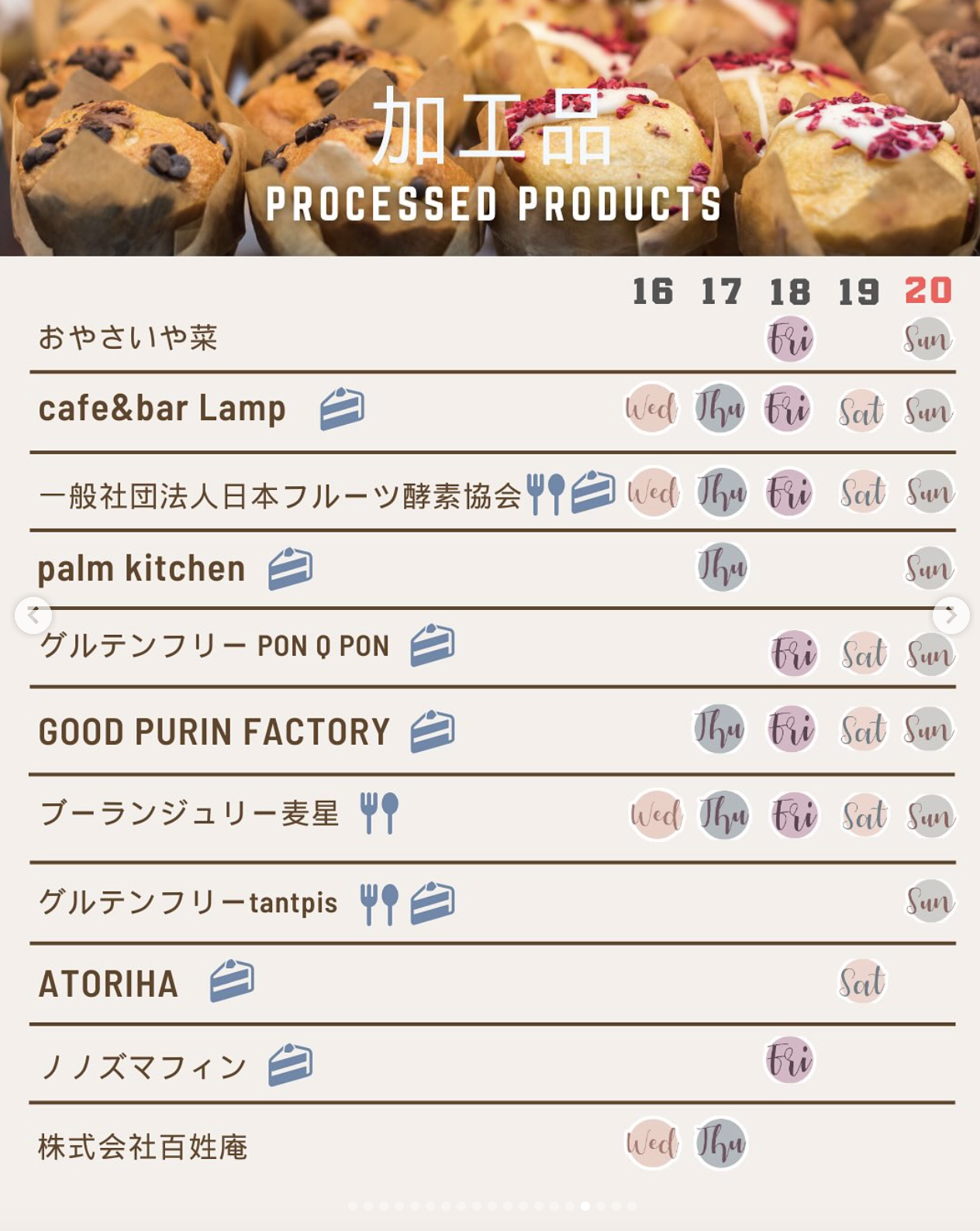Go to the next carousel image
This screenshot has height=1231, width=980.
coord(951,615)
